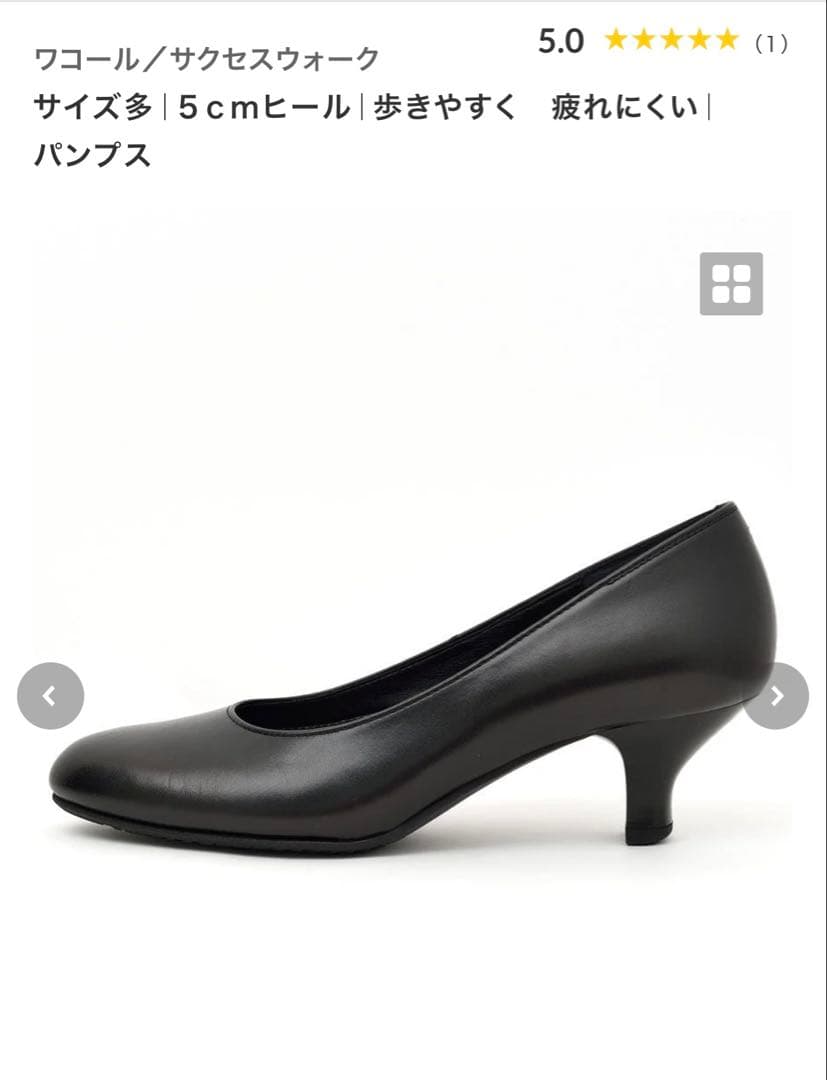
Task: Open the brand link ワコール／サクセスウォーク
Action: coord(205,58)
